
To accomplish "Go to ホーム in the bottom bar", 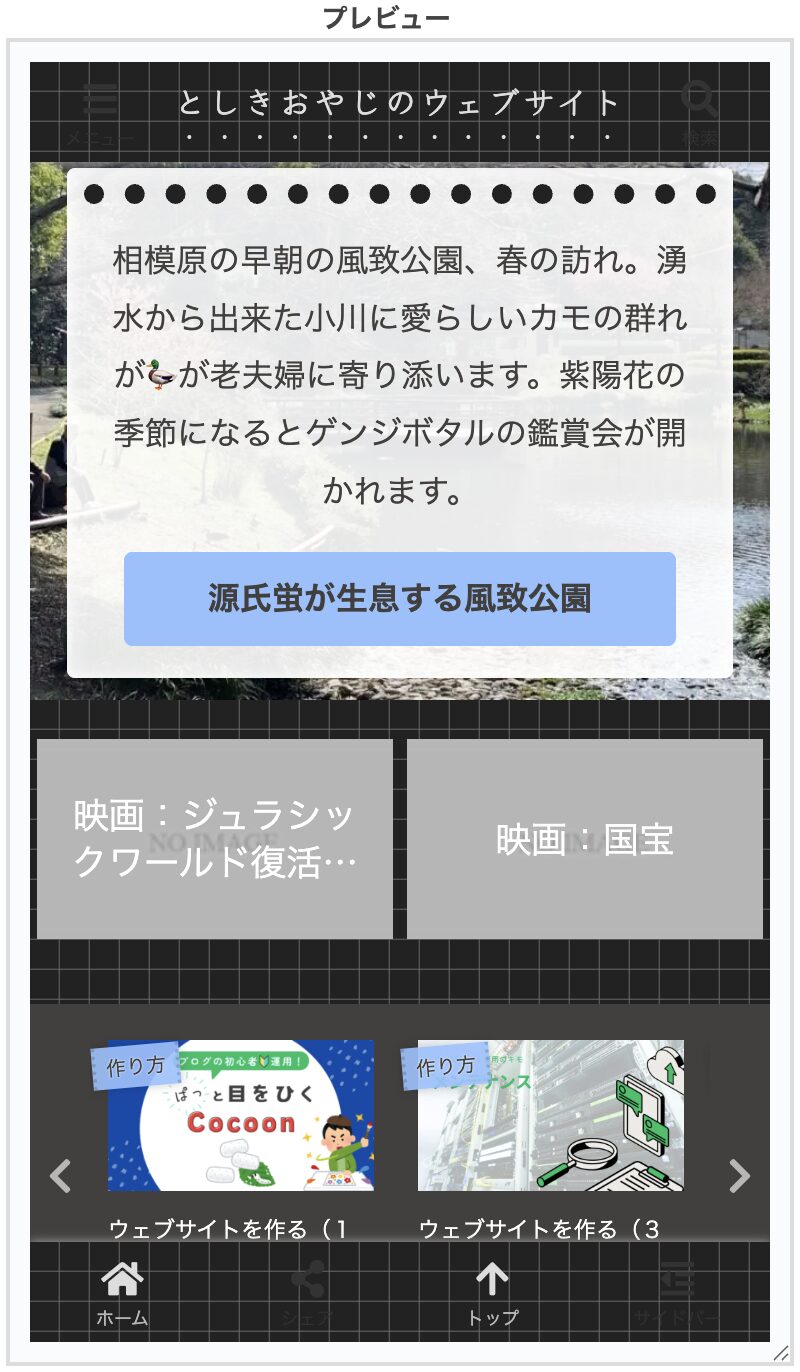I will coord(122,1292).
